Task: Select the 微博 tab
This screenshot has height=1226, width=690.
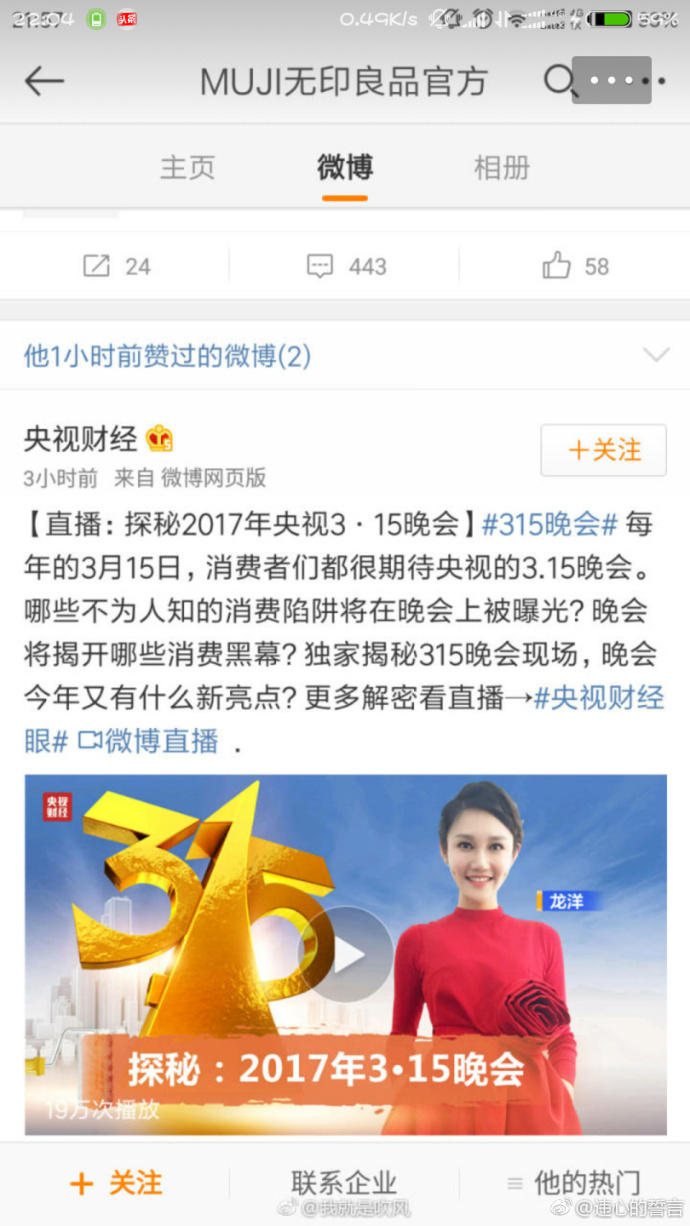Action: click(x=345, y=167)
